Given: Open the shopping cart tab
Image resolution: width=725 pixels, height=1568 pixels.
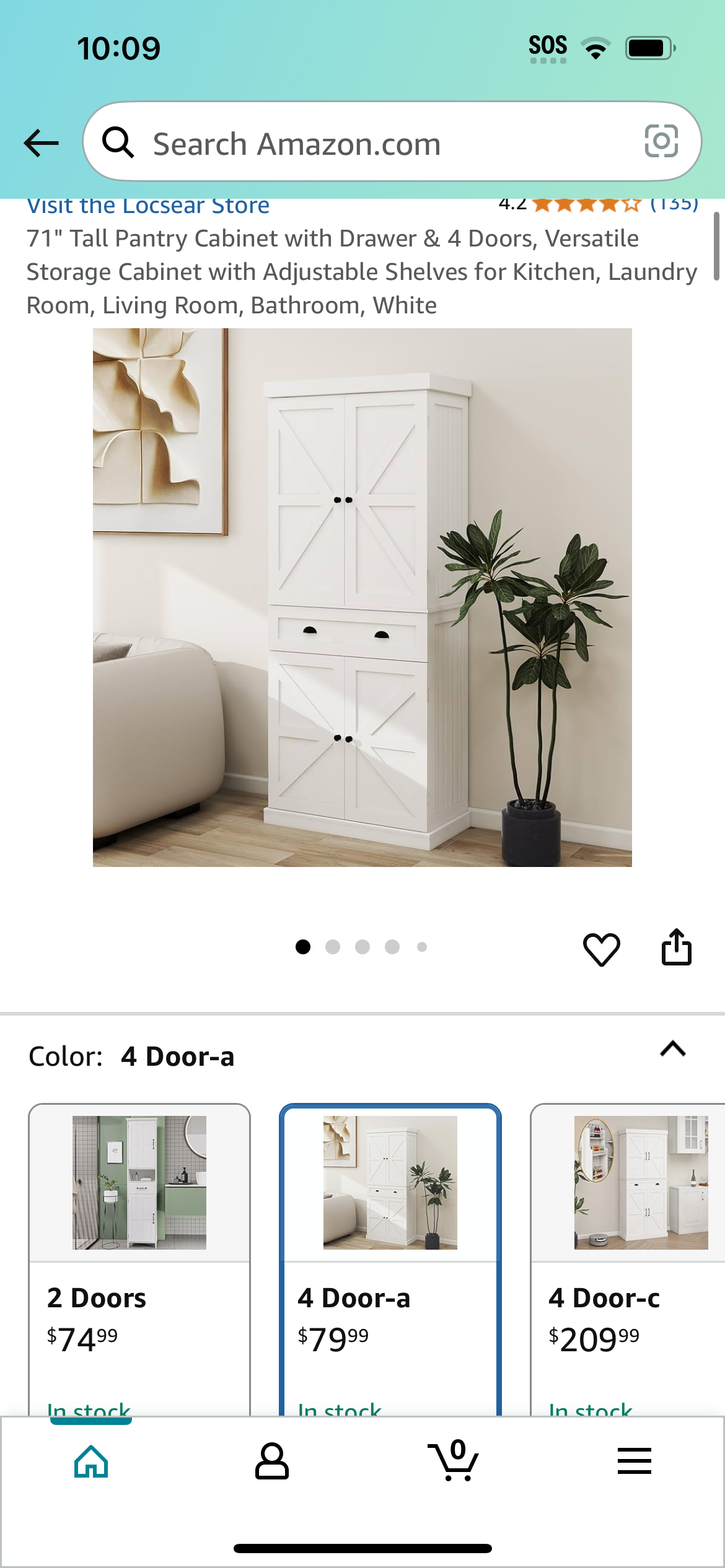Looking at the screenshot, I should [453, 1460].
